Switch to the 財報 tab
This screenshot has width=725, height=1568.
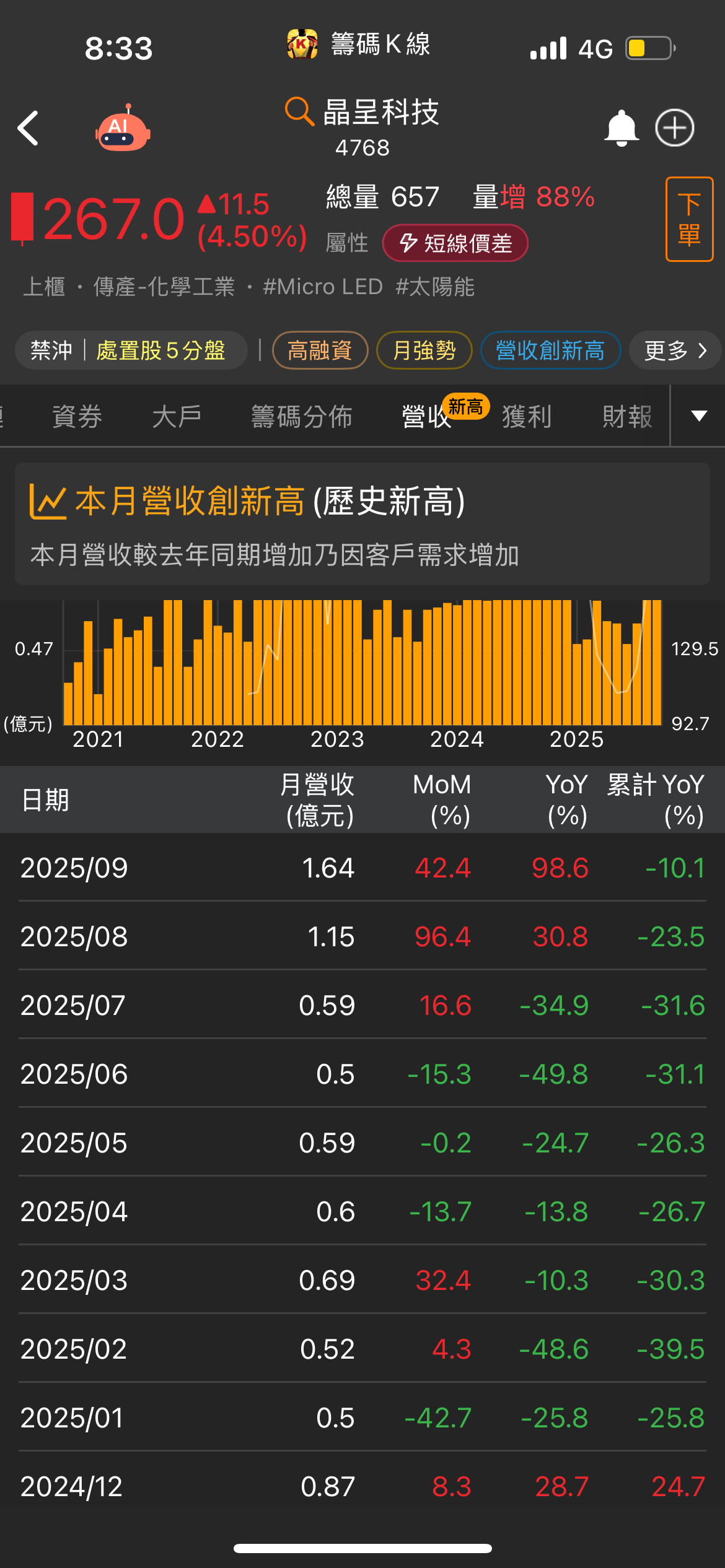[x=627, y=416]
